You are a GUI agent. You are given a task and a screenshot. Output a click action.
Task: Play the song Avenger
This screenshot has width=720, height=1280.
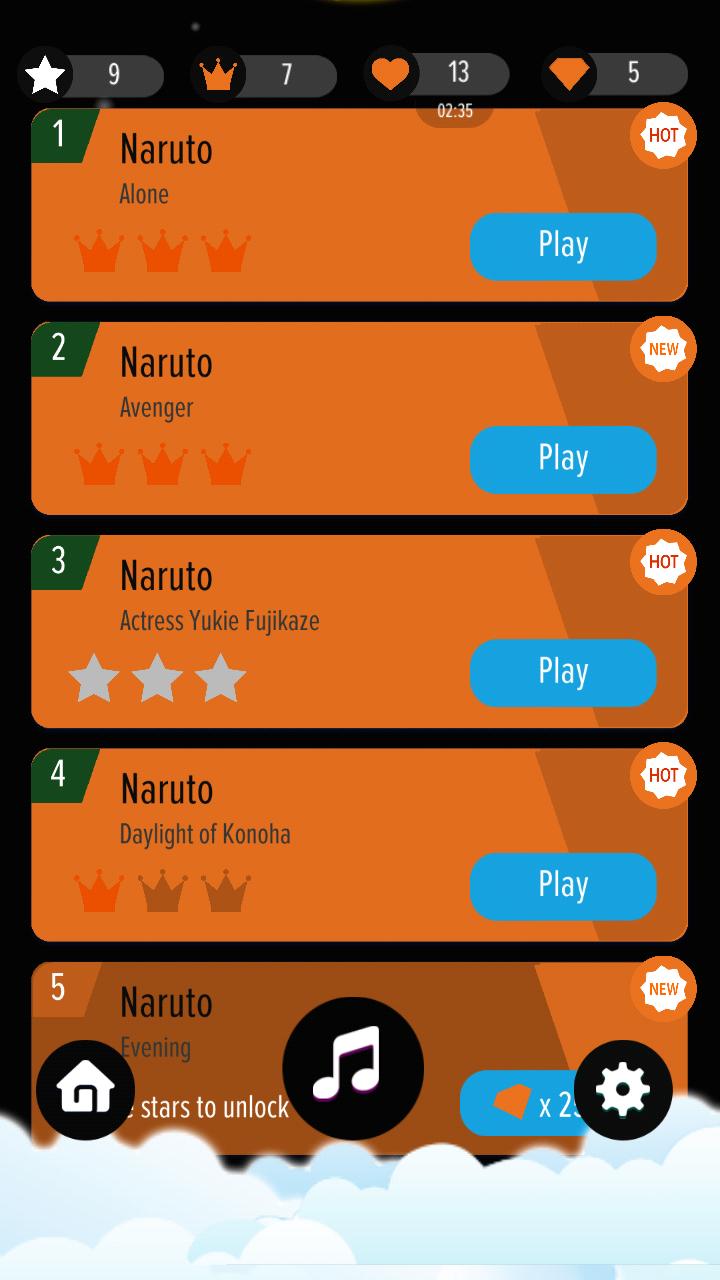[x=563, y=459]
